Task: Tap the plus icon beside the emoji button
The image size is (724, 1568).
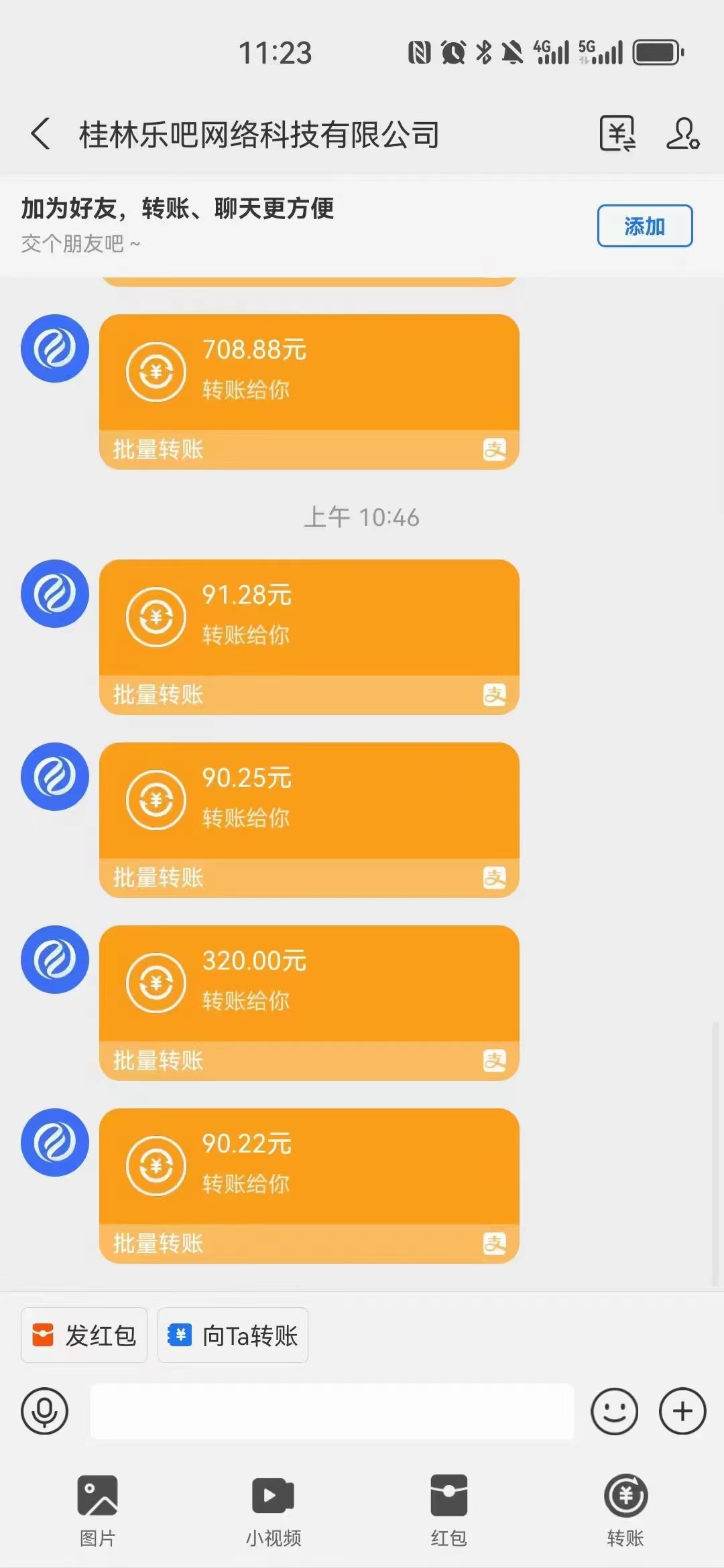Action: coord(682,1411)
